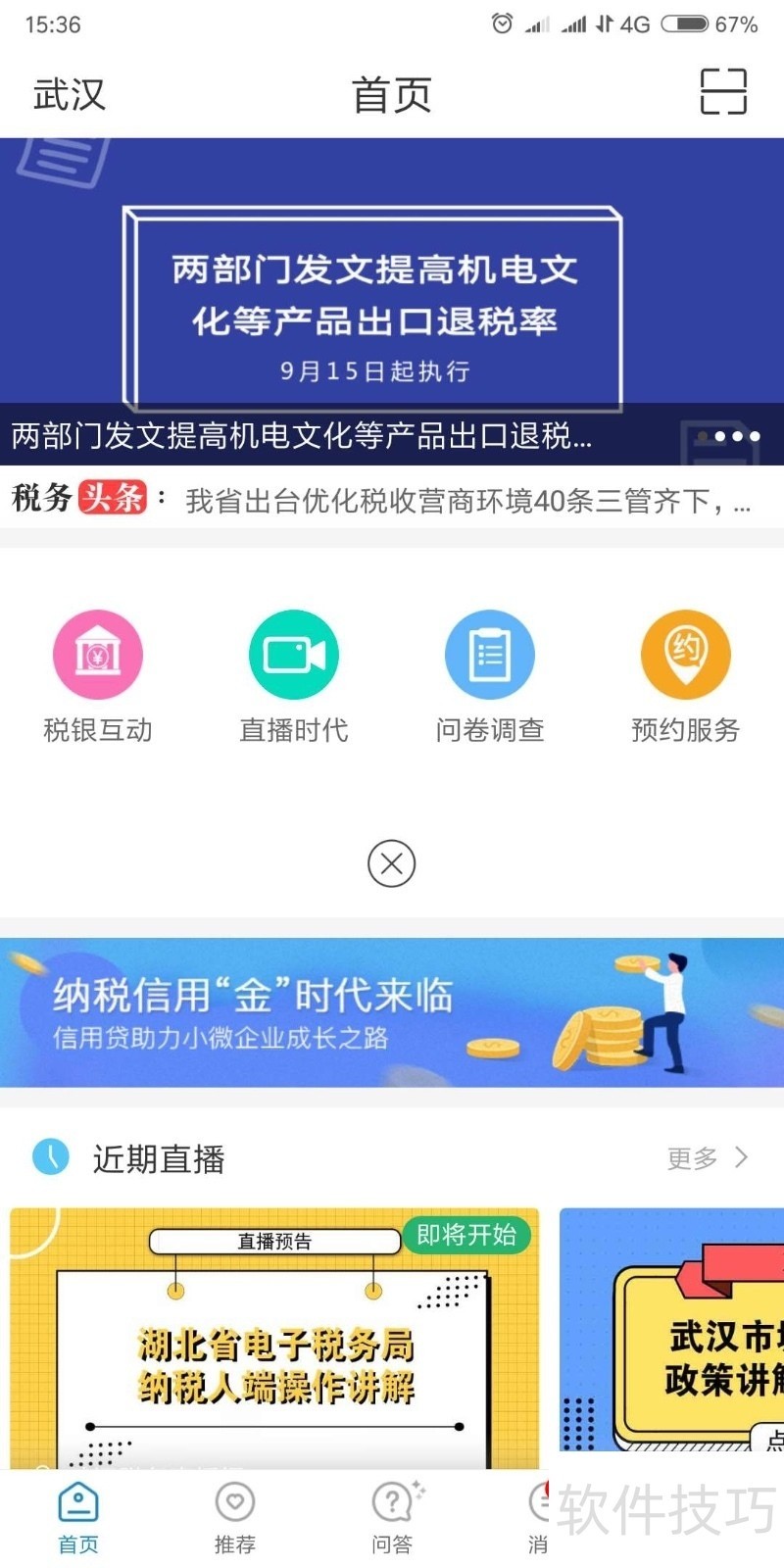This screenshot has width=784, height=1568.
Task: Open 更多 to expand 近期直播 list
Action: click(702, 1158)
